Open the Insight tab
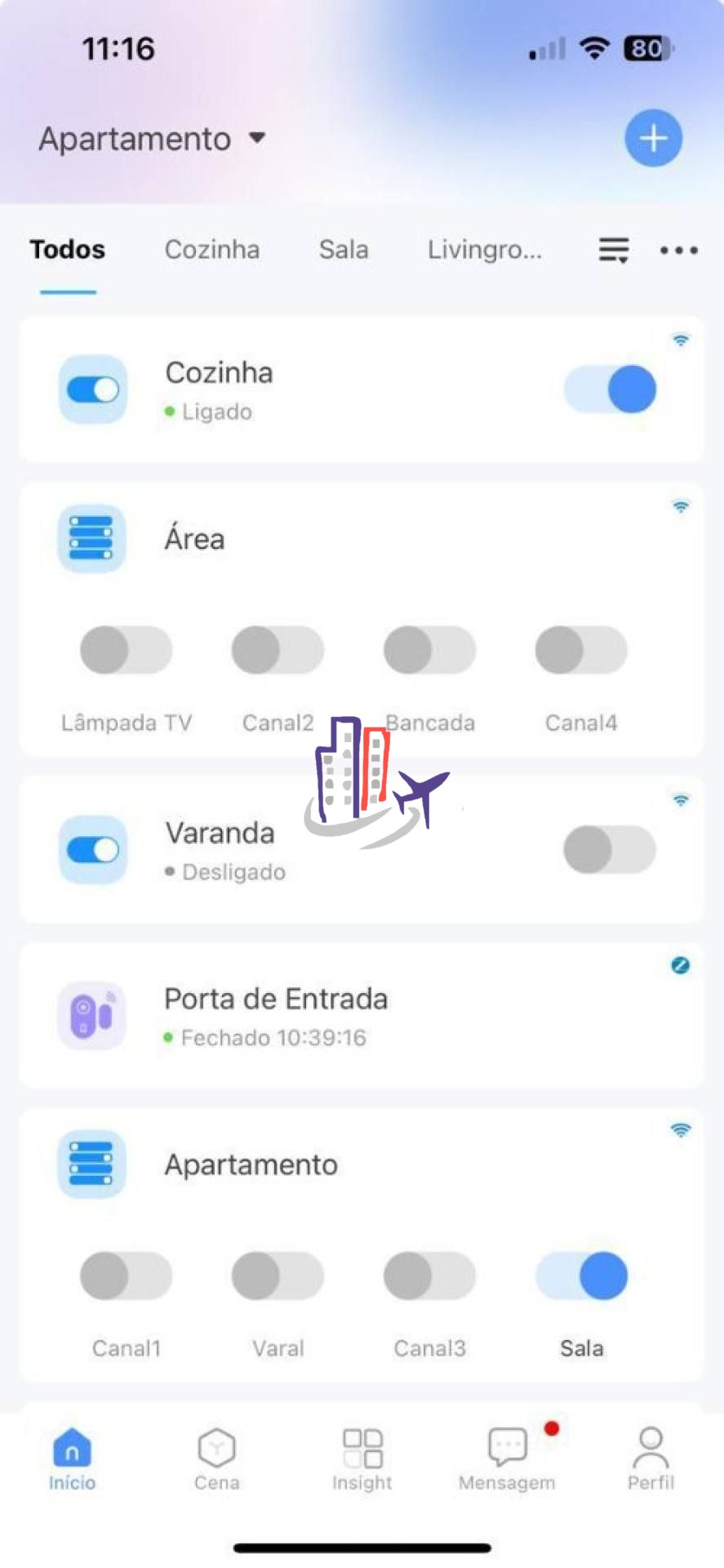 (362, 1459)
